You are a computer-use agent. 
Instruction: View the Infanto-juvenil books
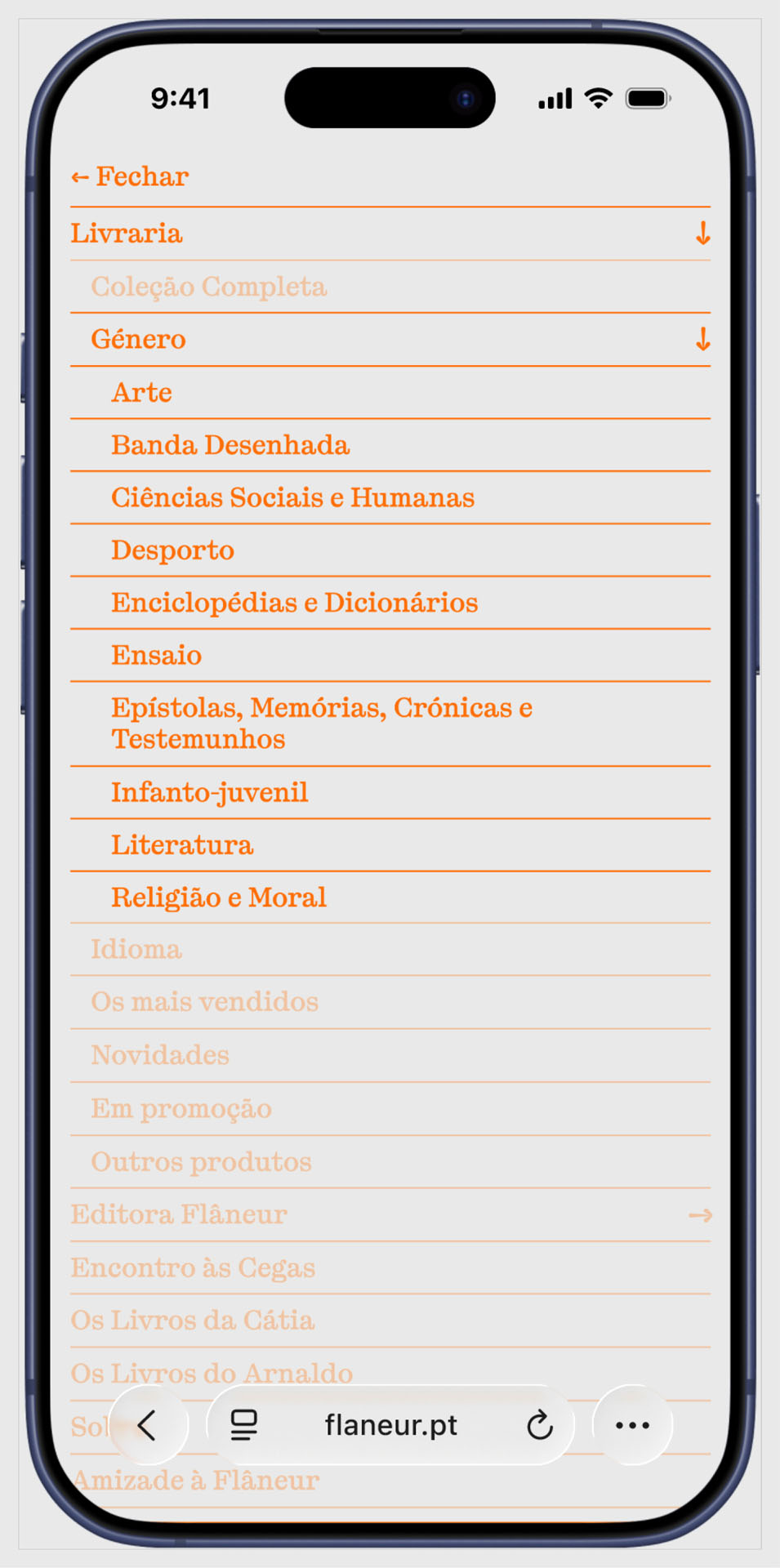pos(209,792)
